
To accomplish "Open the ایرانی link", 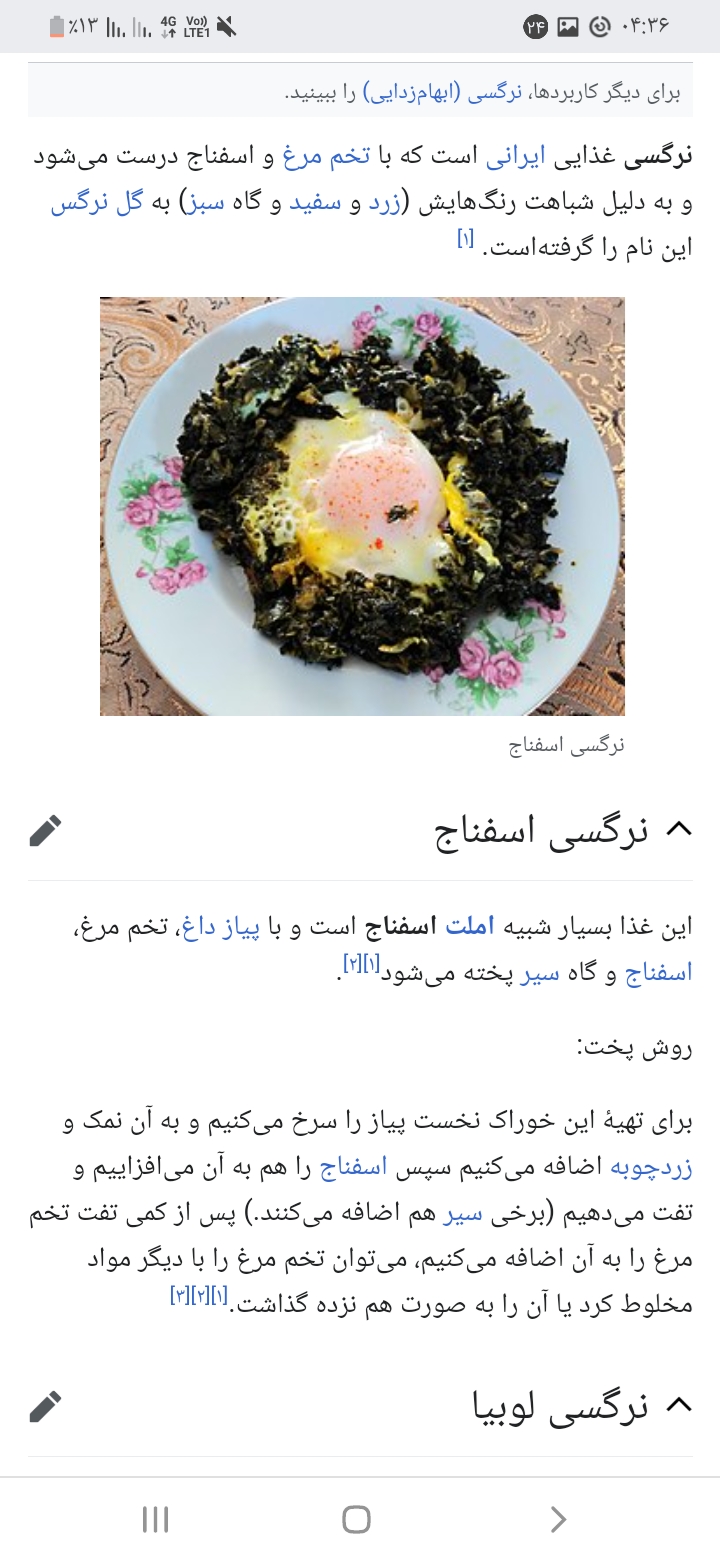I will pyautogui.click(x=516, y=157).
